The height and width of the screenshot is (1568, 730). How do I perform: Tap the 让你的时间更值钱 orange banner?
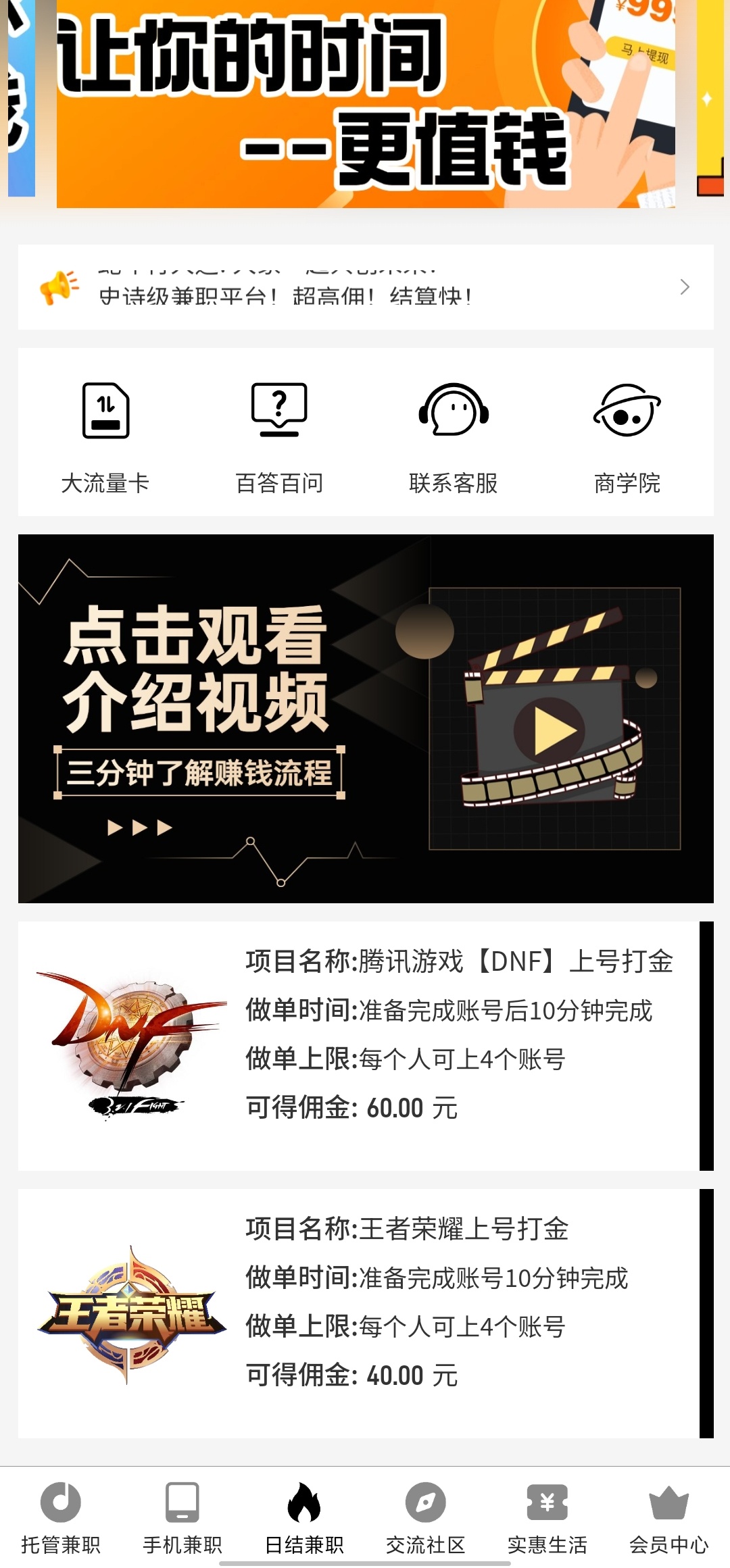(x=365, y=105)
